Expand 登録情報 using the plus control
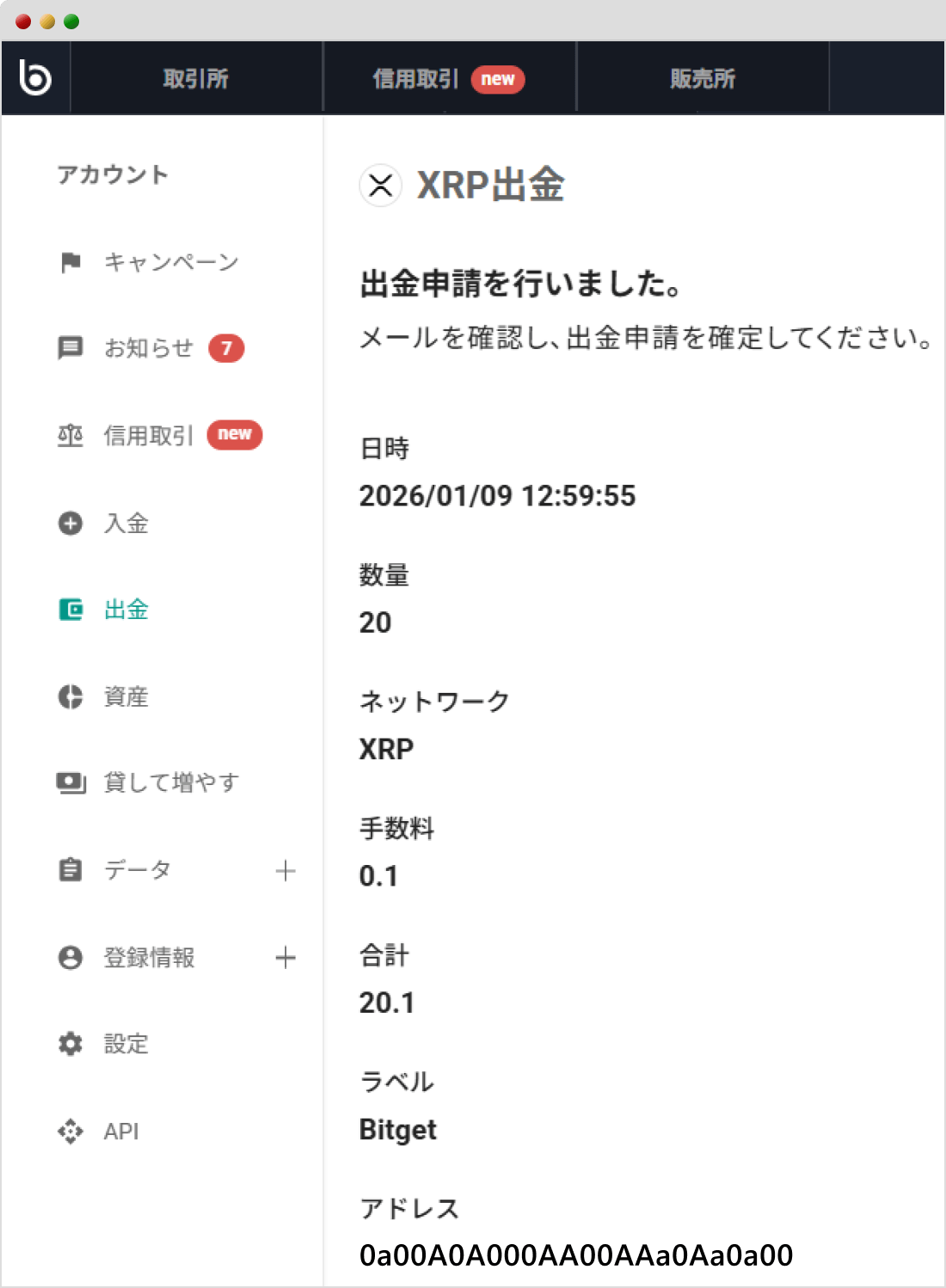The image size is (946, 1288). coord(286,957)
